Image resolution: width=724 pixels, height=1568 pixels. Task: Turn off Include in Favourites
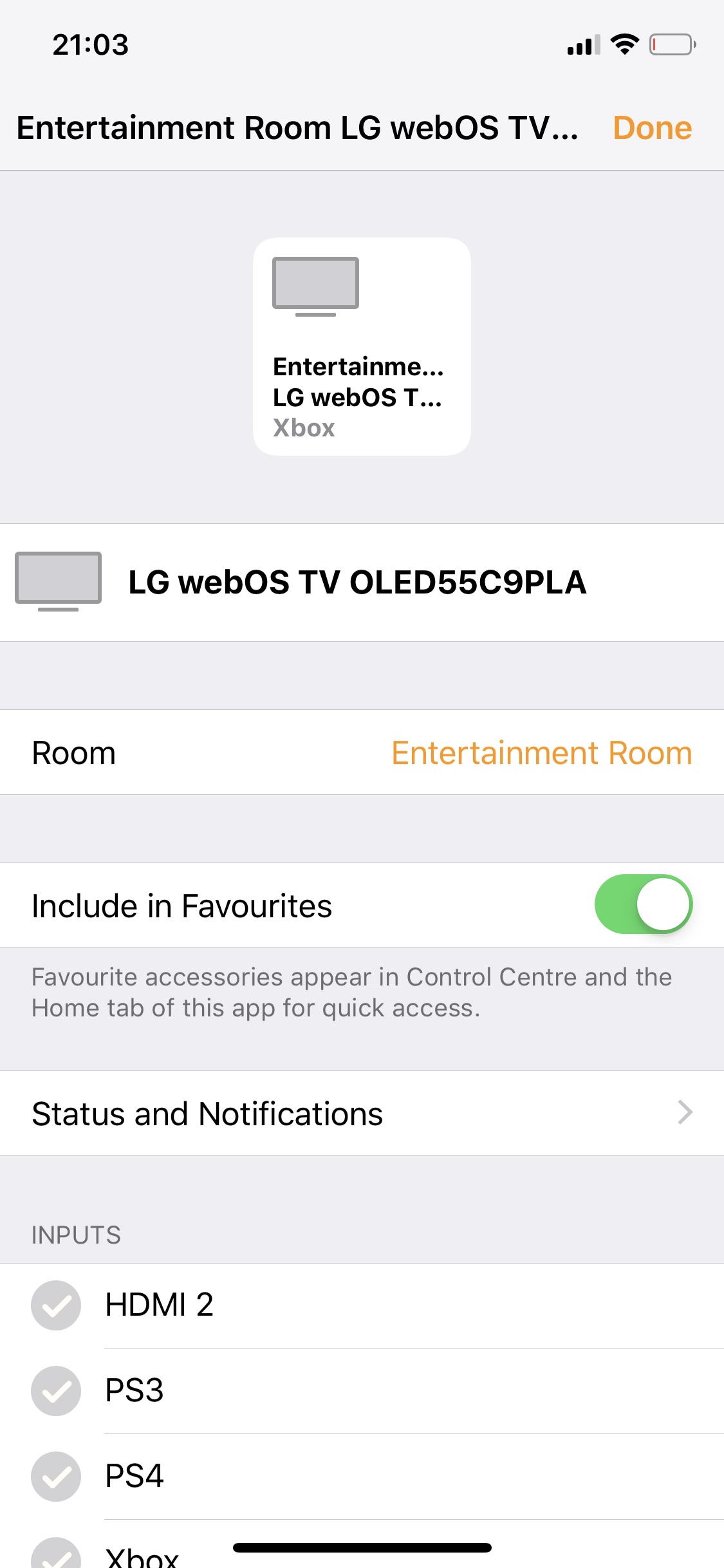(x=643, y=904)
